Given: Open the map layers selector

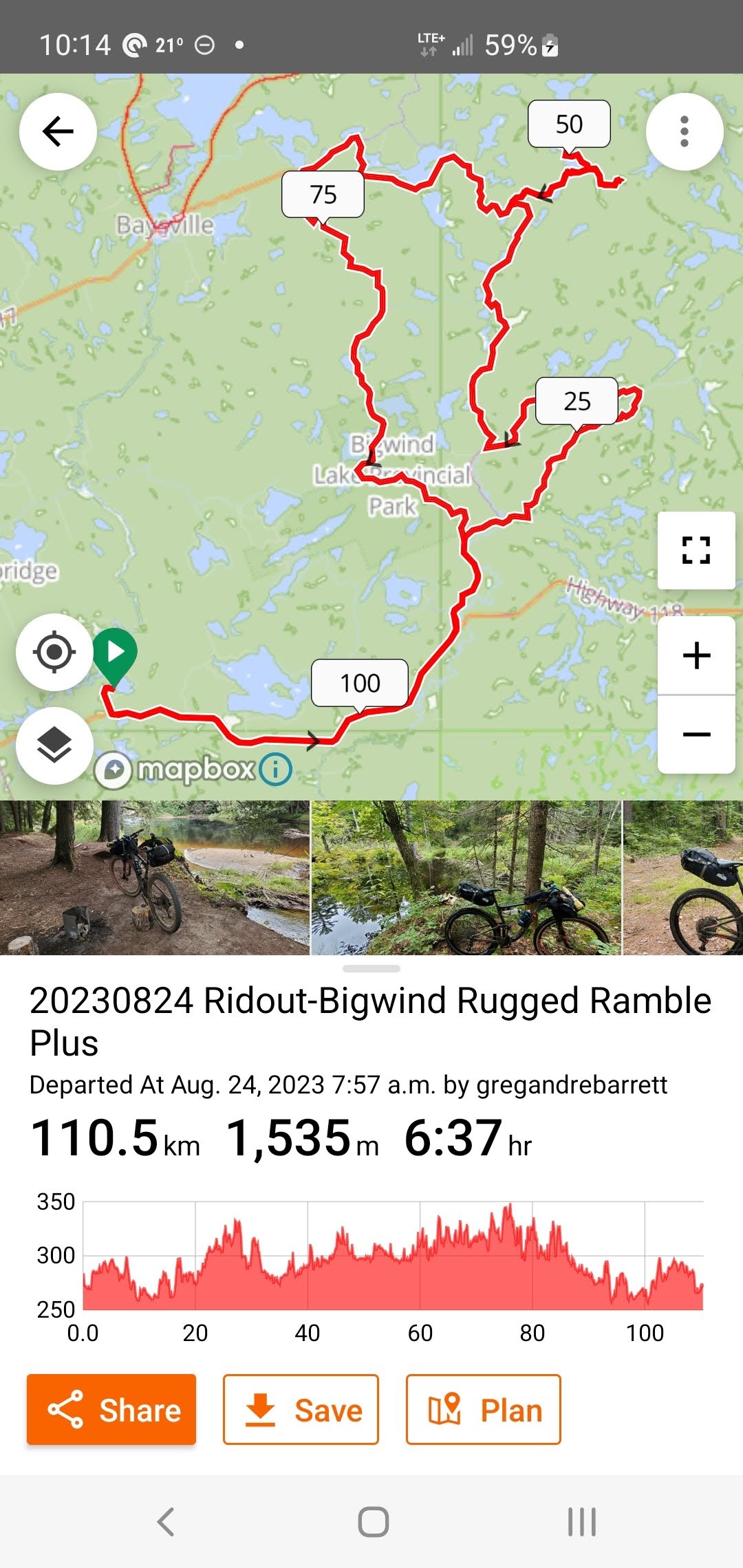Looking at the screenshot, I should (x=54, y=745).
